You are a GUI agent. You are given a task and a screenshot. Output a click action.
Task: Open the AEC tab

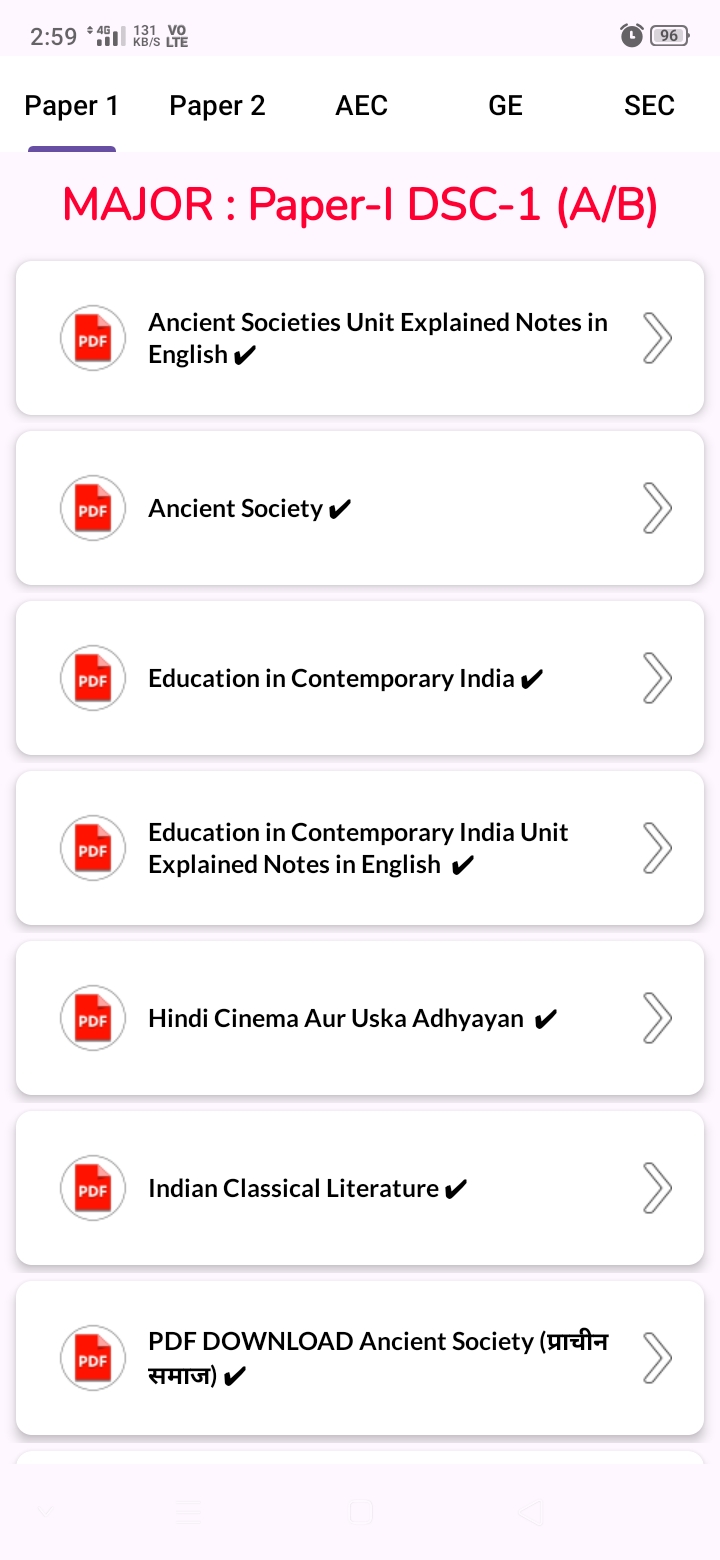pos(361,105)
